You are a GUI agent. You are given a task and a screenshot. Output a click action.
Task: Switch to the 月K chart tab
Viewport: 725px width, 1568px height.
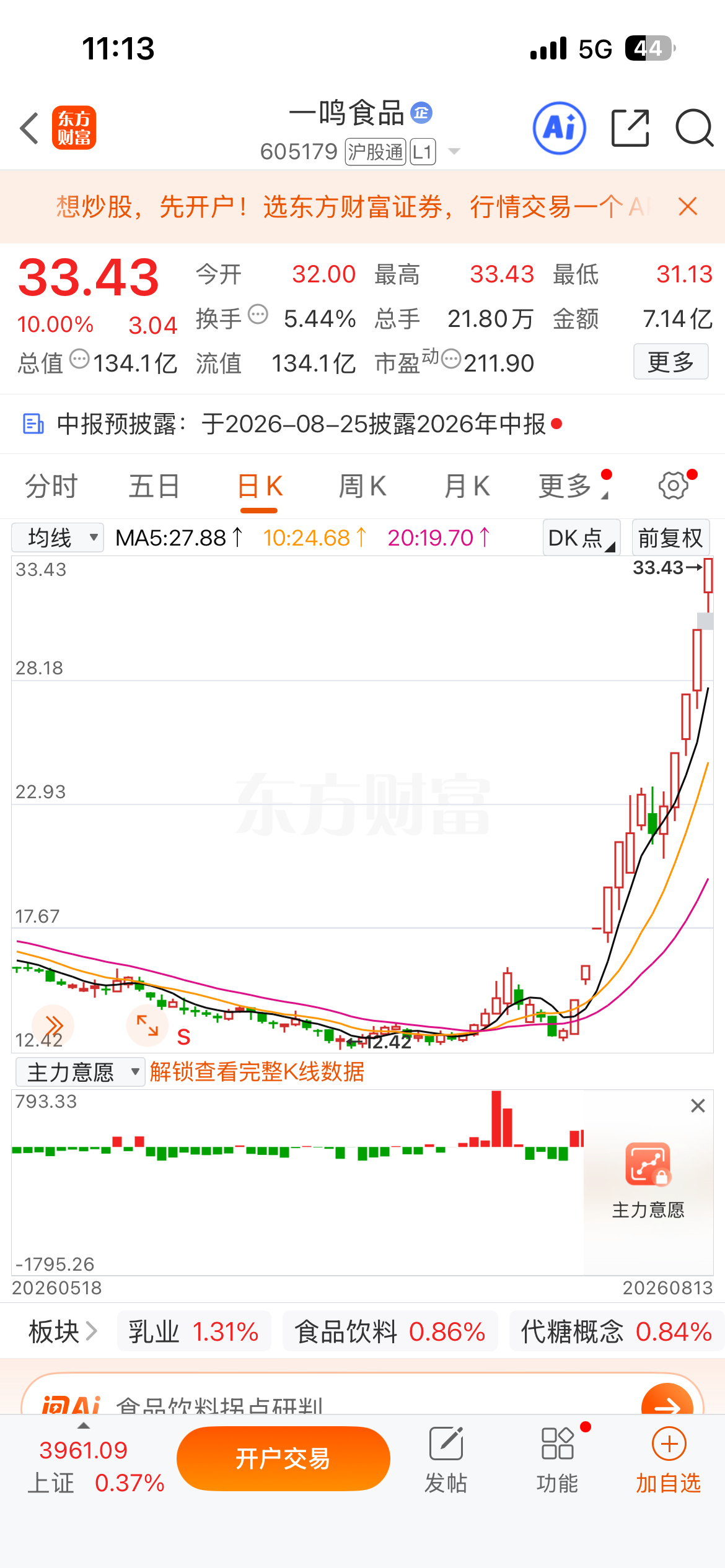(x=467, y=486)
